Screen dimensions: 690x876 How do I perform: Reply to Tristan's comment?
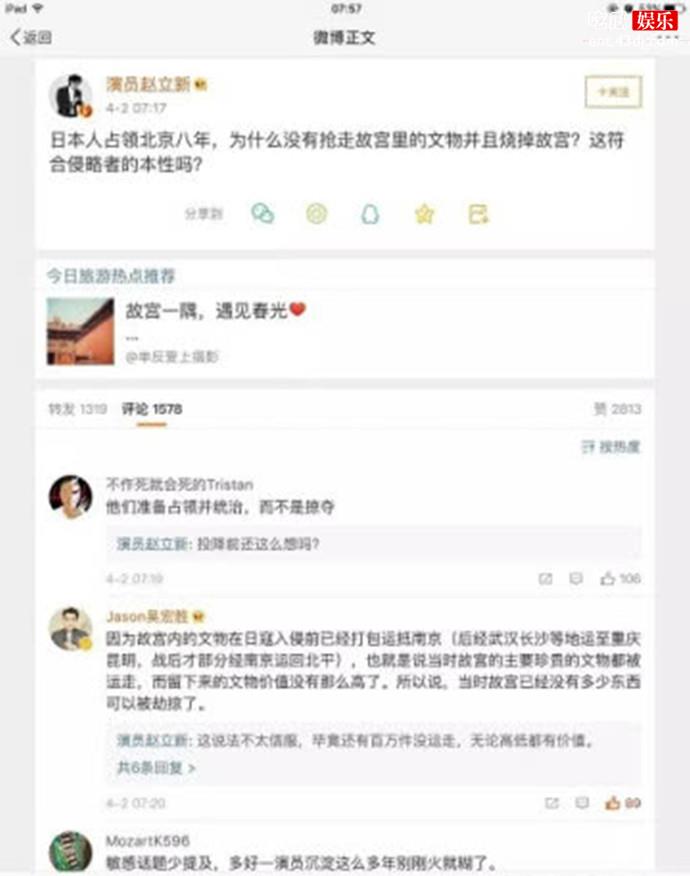[x=576, y=579]
